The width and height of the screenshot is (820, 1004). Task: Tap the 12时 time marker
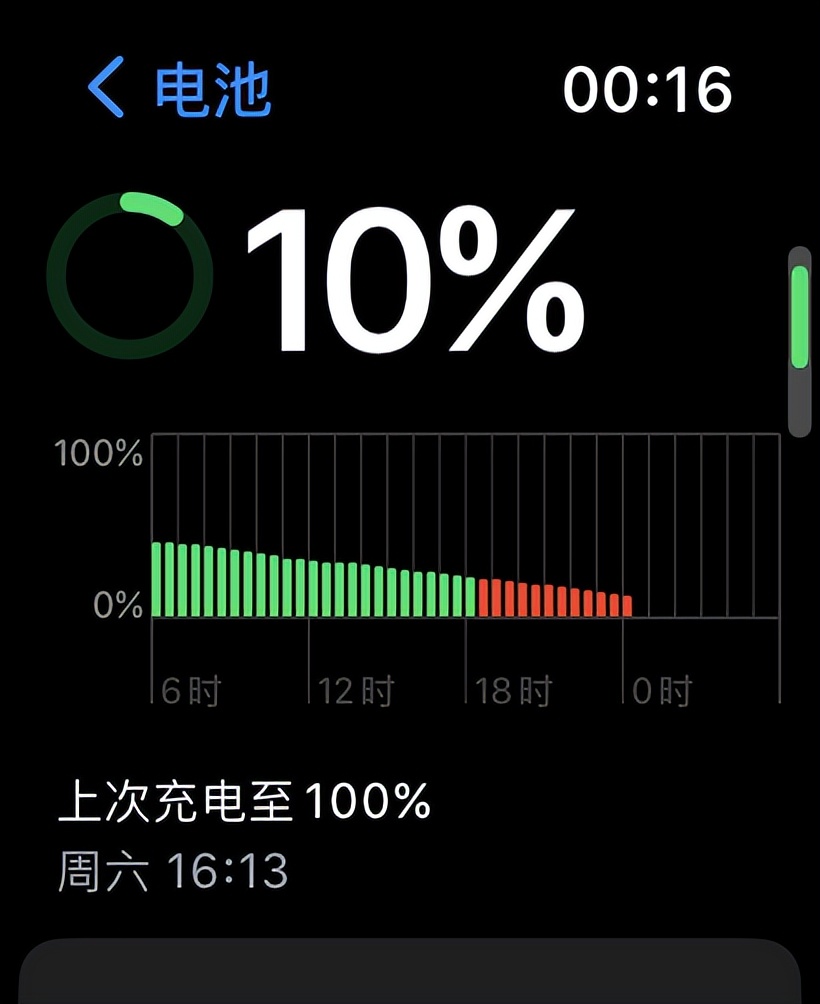pos(355,688)
